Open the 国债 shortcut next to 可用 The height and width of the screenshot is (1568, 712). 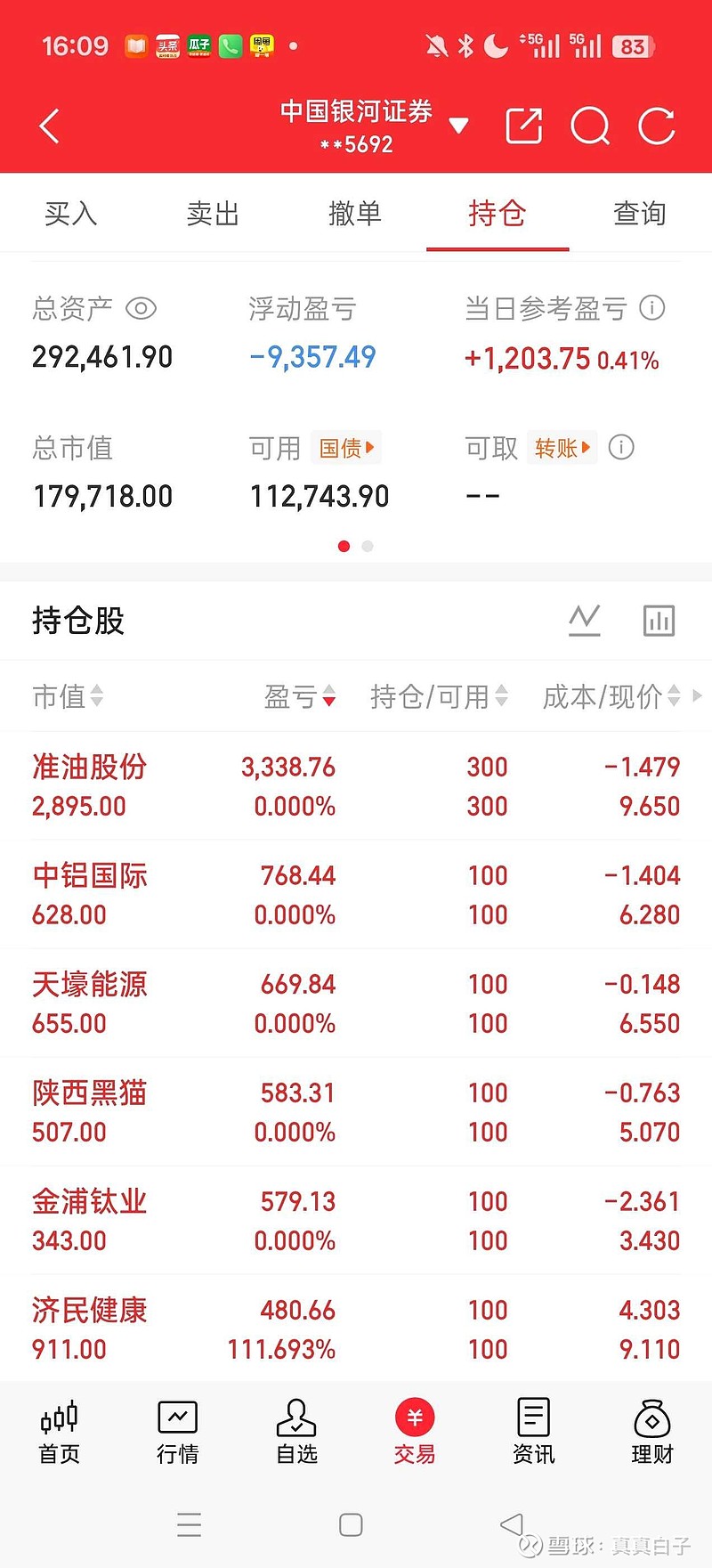(346, 448)
